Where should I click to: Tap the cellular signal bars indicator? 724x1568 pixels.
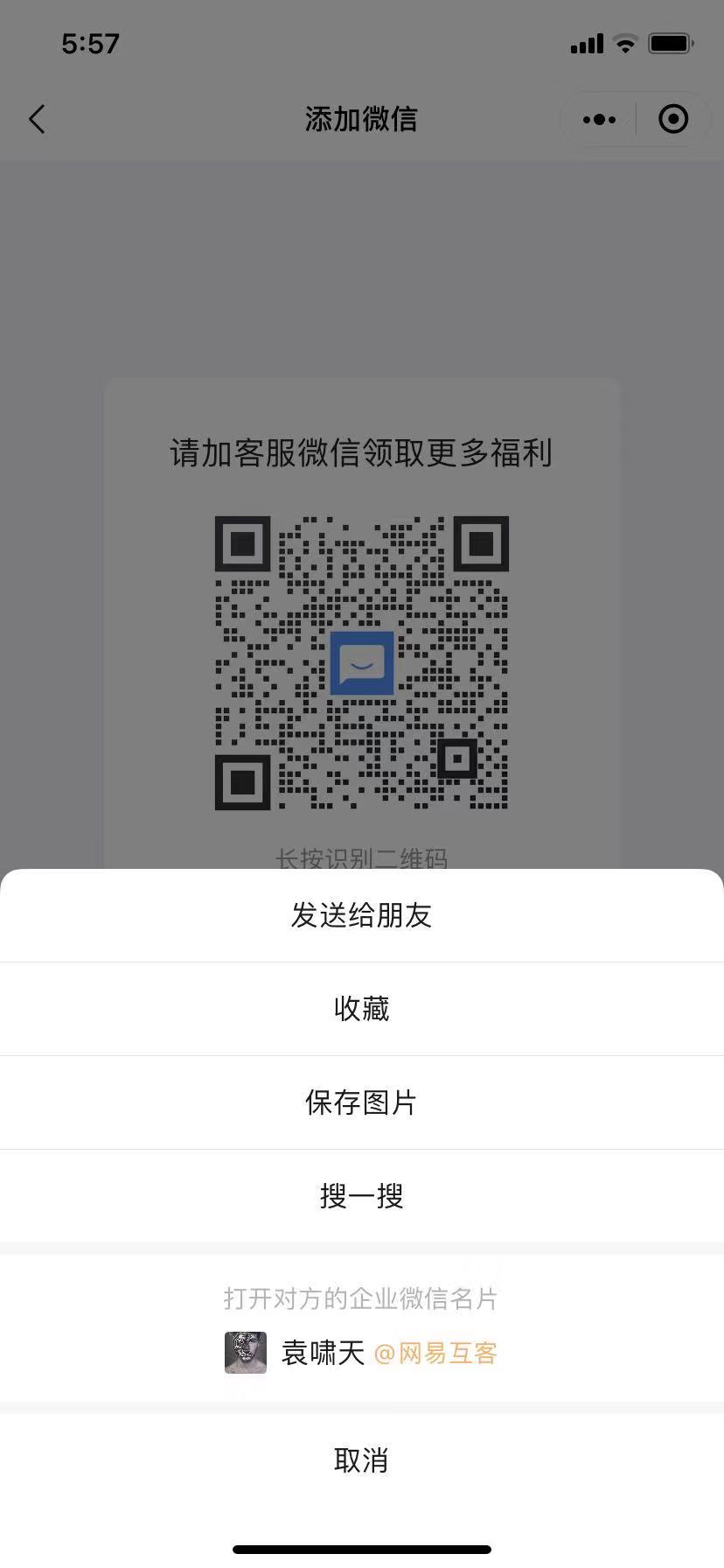point(586,43)
